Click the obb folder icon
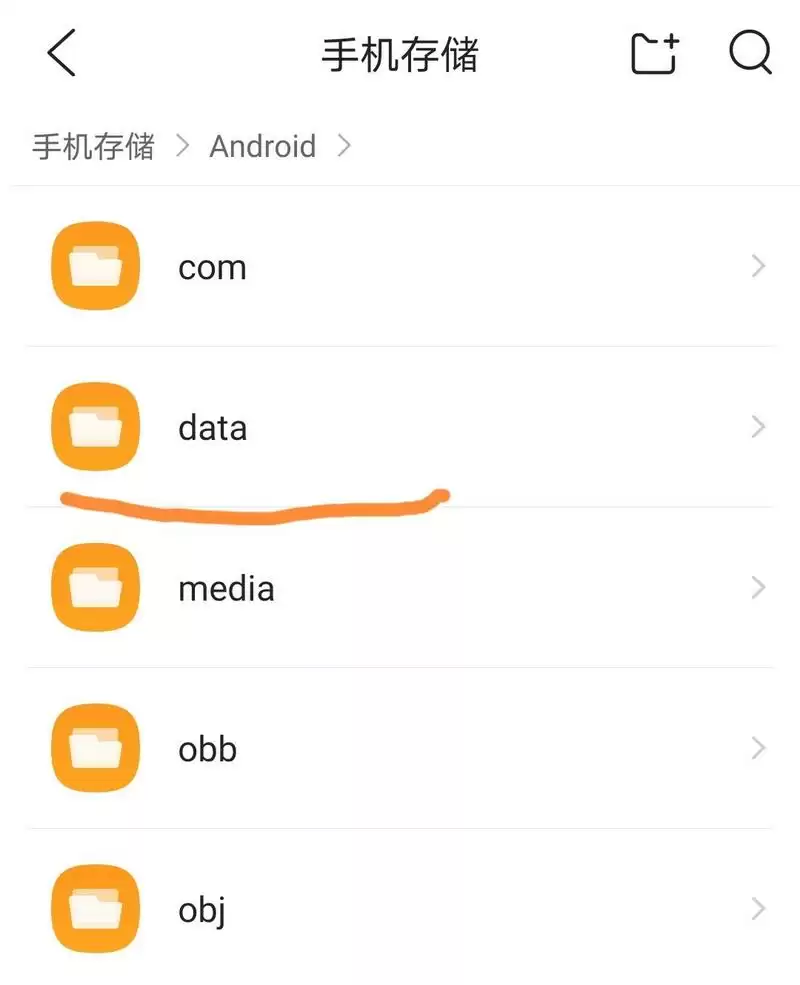The height and width of the screenshot is (985, 800). point(95,748)
